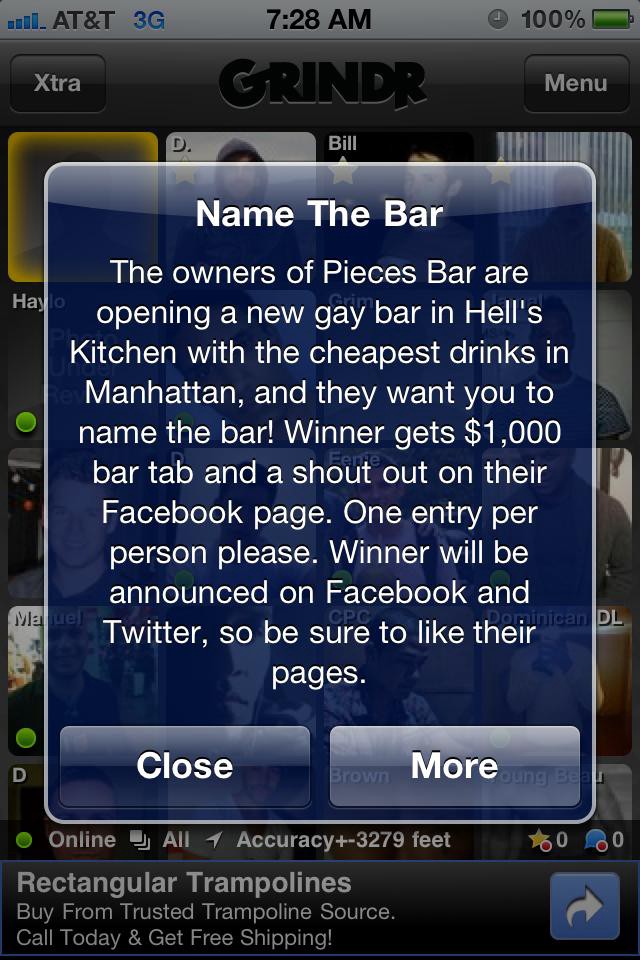Image resolution: width=640 pixels, height=960 pixels.
Task: Open the Menu button
Action: (x=575, y=83)
